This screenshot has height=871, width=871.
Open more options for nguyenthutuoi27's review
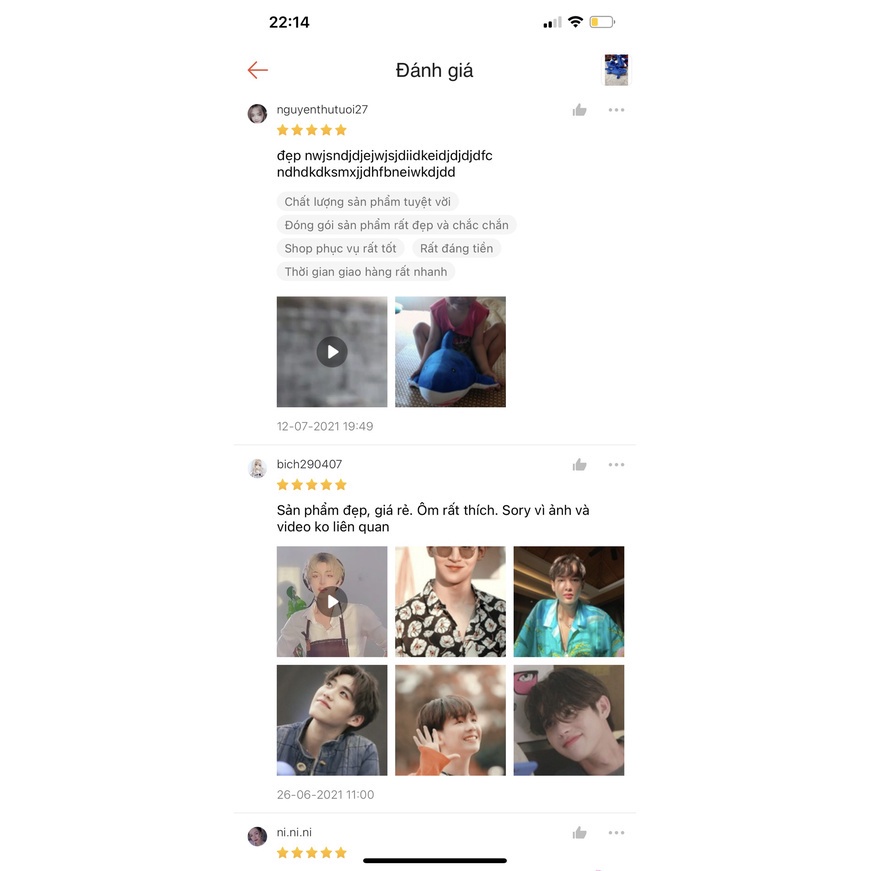616,110
